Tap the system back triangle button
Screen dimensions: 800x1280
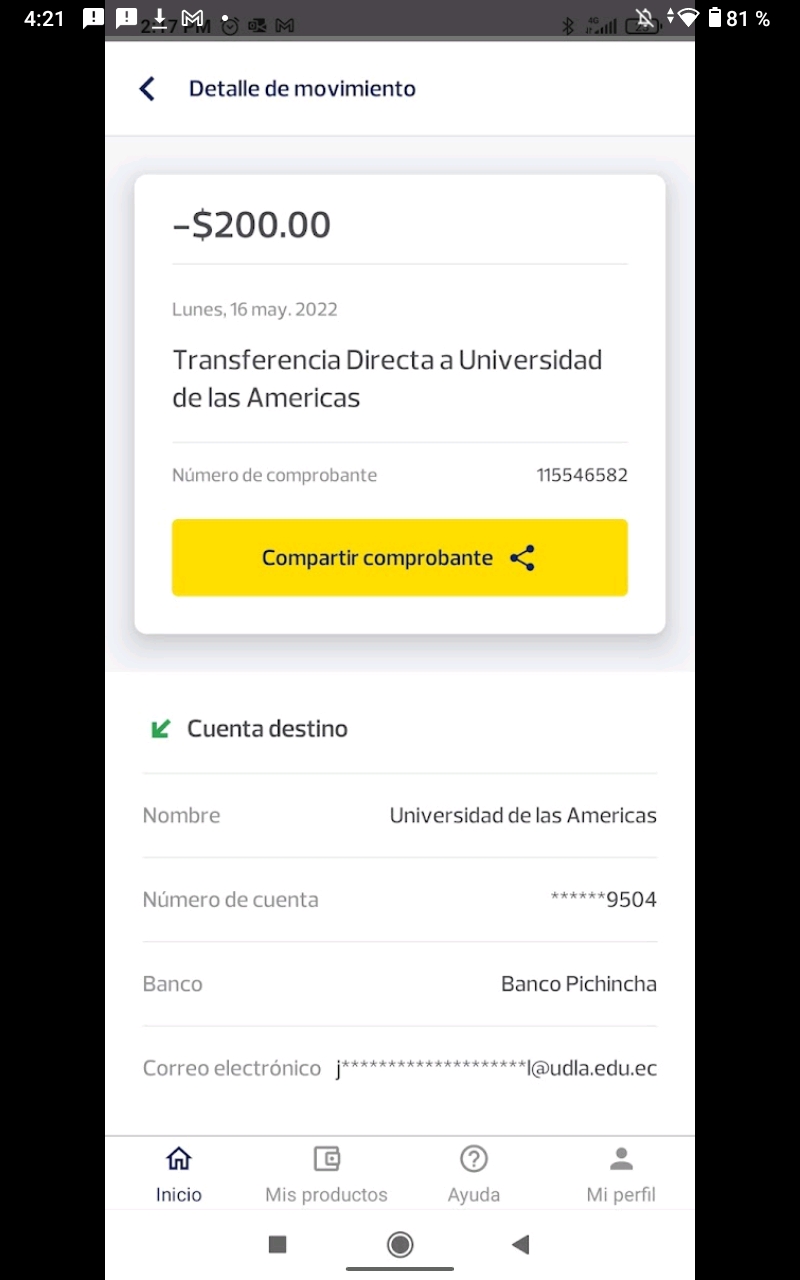point(520,1244)
